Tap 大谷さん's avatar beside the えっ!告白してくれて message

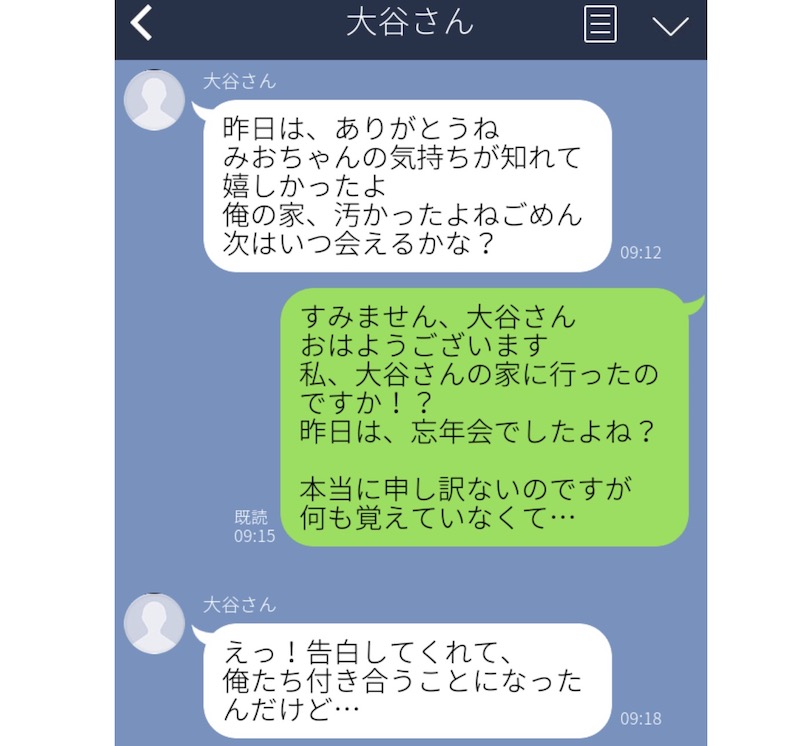[x=154, y=623]
